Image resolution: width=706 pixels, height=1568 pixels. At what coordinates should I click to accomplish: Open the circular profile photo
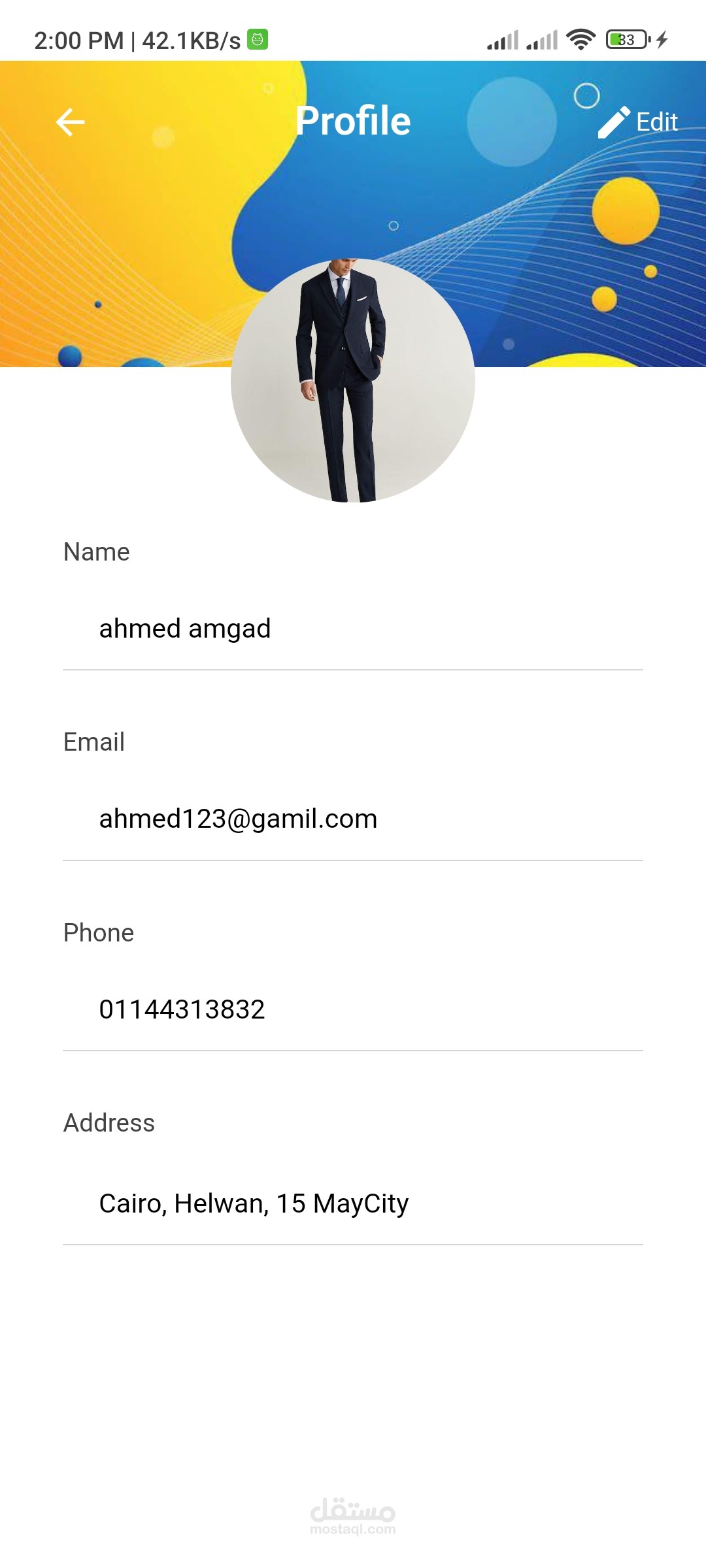pyautogui.click(x=353, y=380)
